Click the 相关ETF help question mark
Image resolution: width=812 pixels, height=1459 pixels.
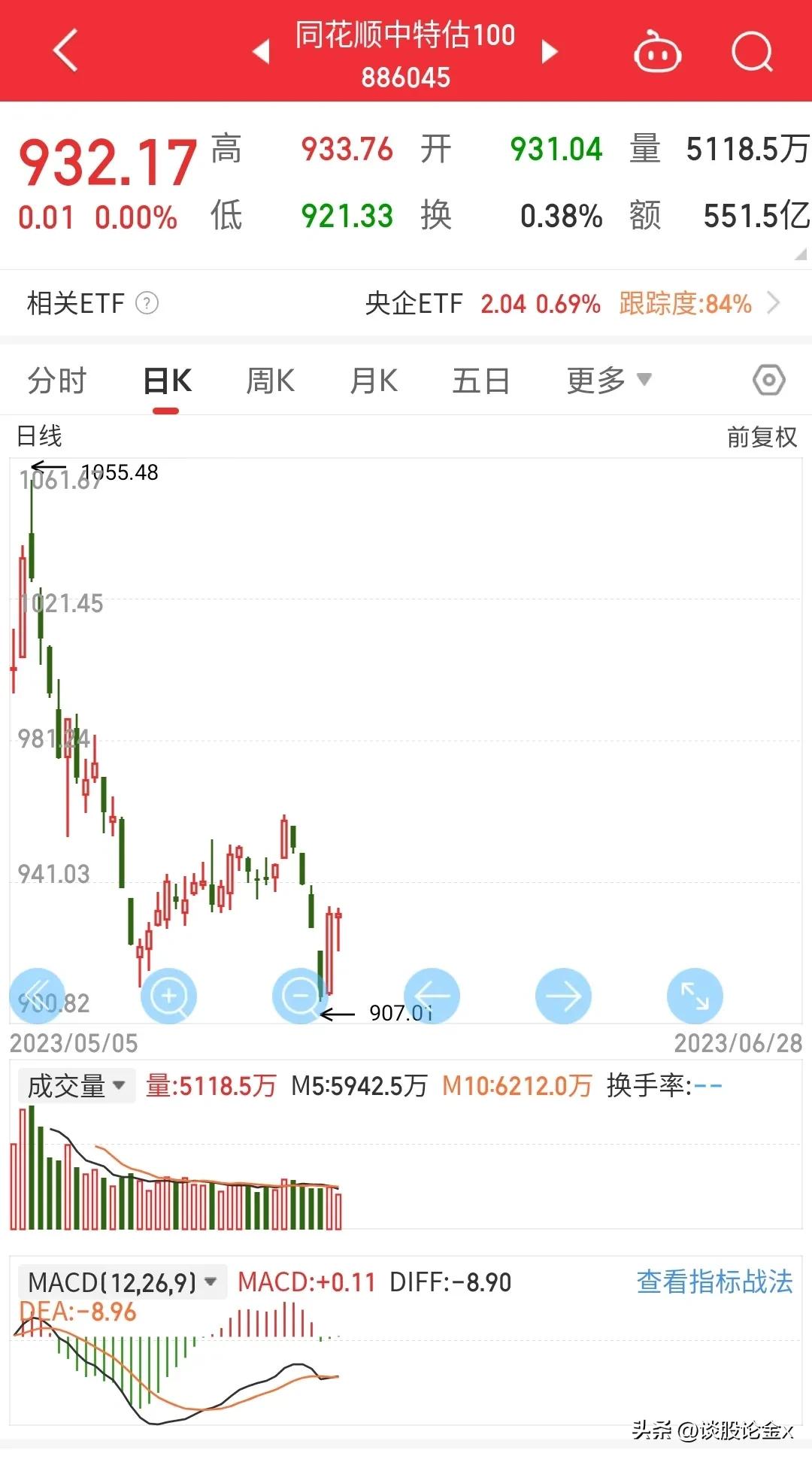pyautogui.click(x=147, y=304)
